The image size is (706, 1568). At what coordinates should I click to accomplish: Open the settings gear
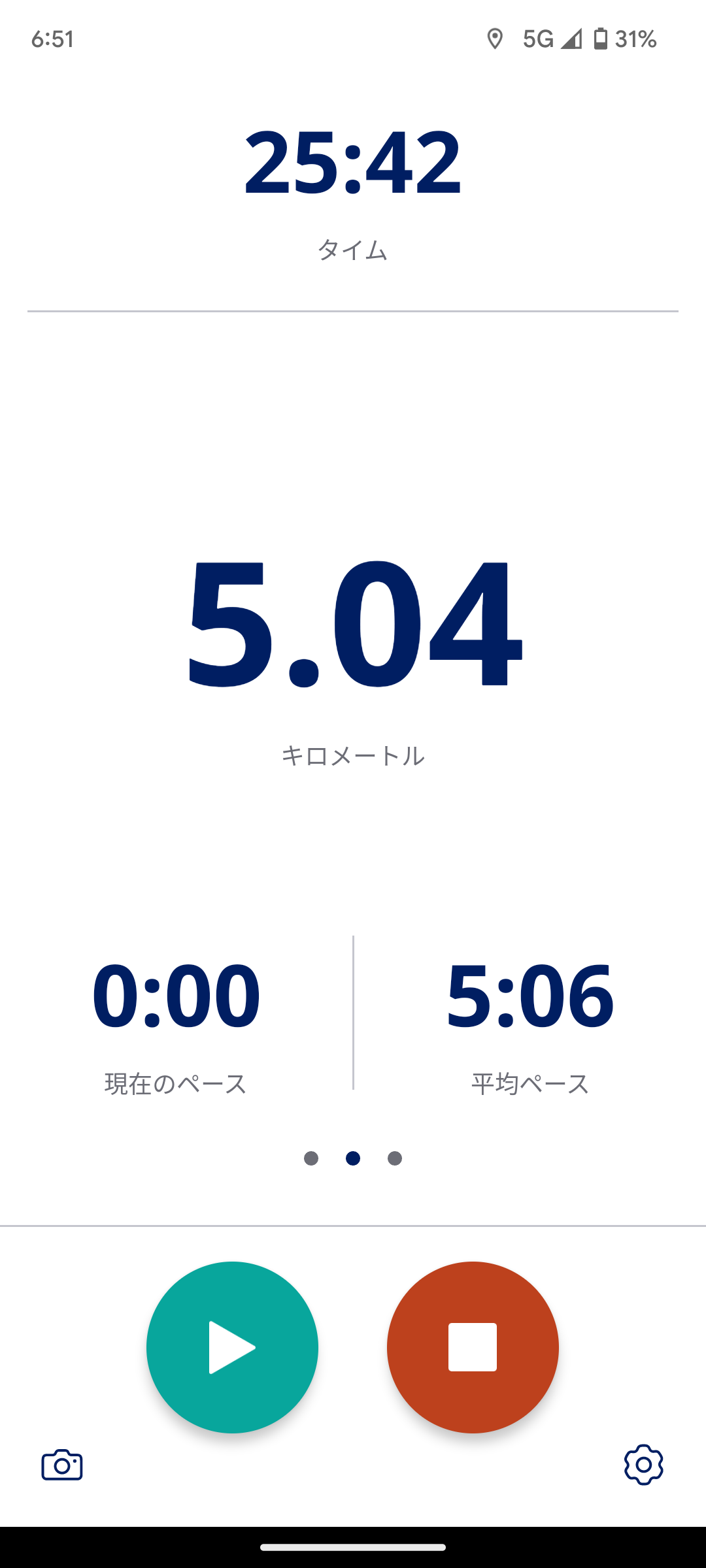[643, 1465]
